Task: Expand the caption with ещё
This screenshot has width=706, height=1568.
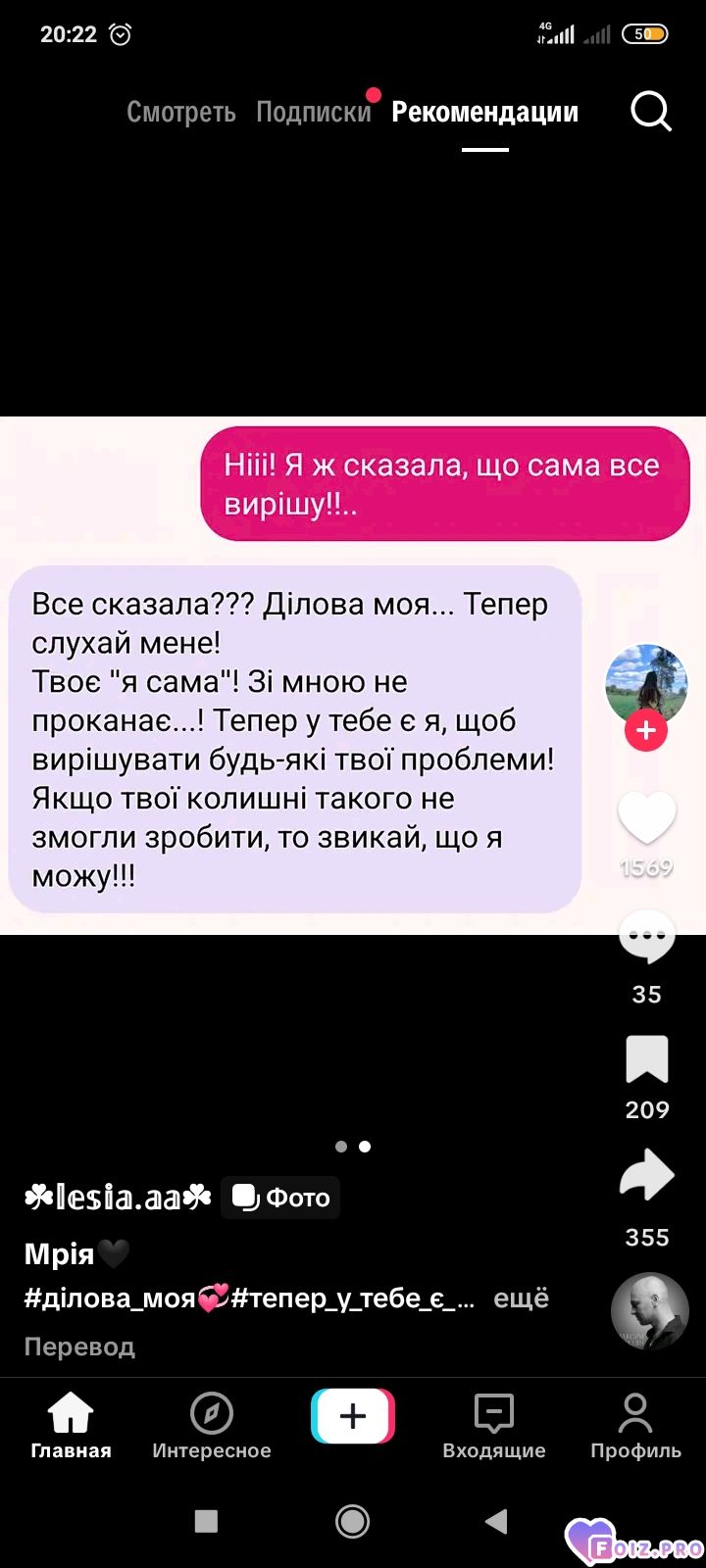Action: (x=521, y=1298)
